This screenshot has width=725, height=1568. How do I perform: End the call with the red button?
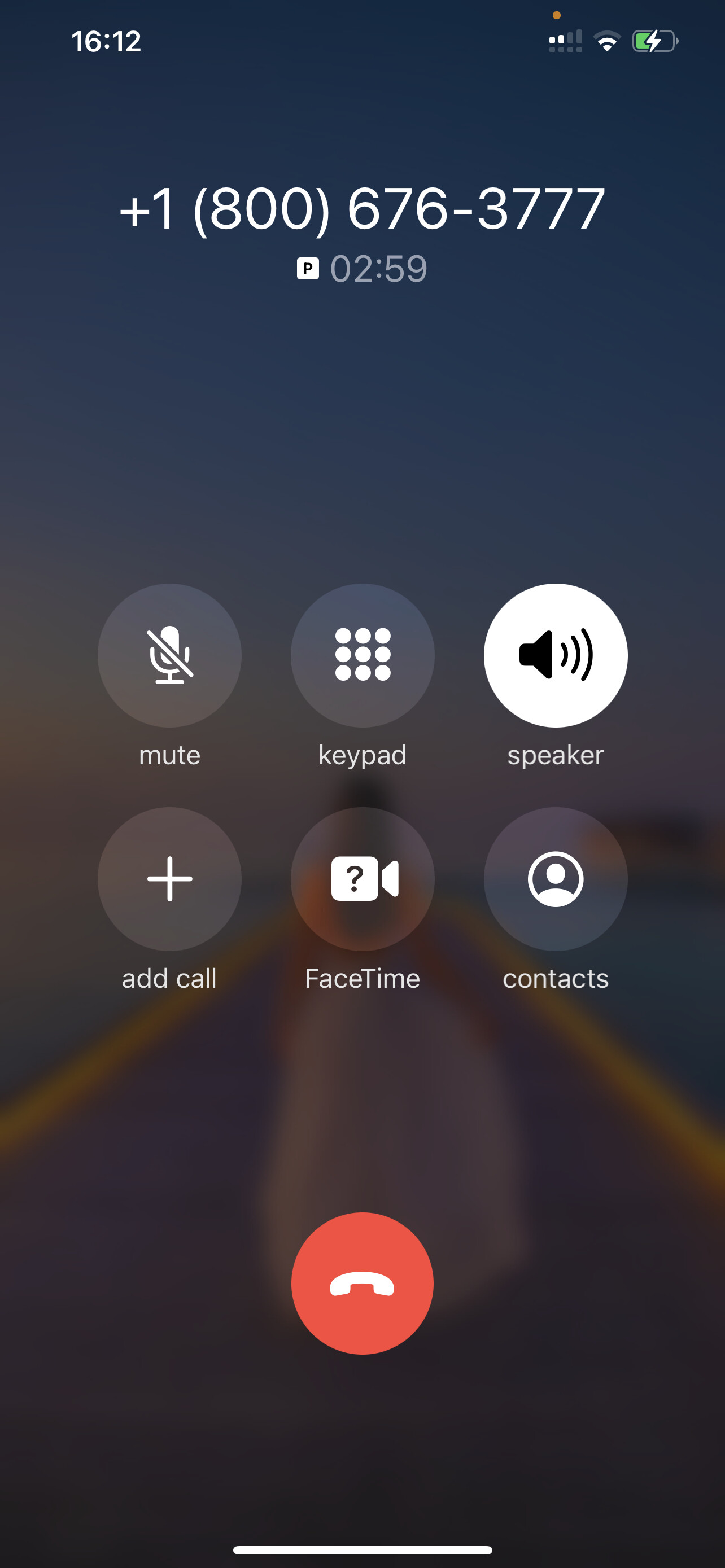pos(362,1283)
